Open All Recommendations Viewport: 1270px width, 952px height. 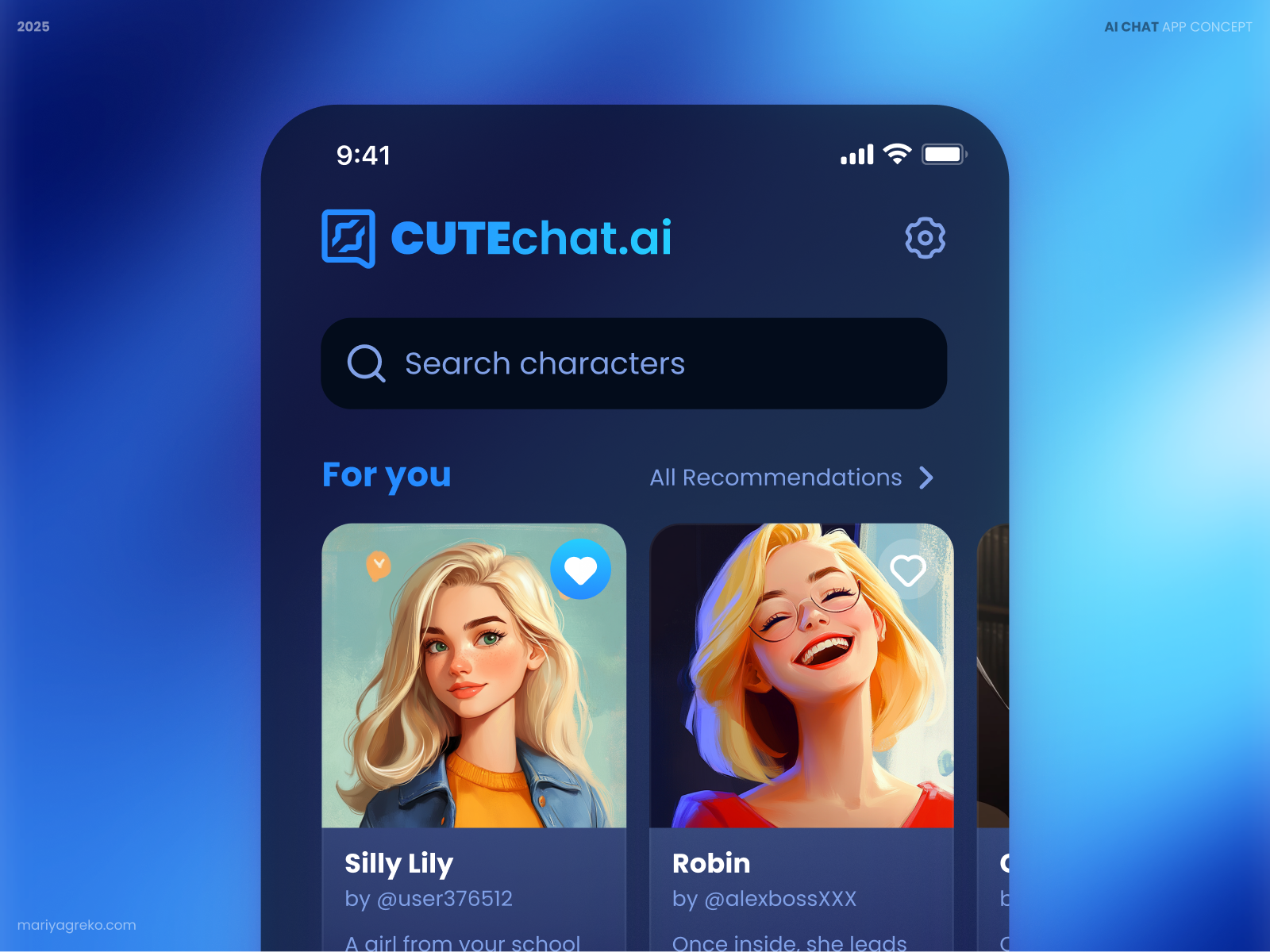791,478
